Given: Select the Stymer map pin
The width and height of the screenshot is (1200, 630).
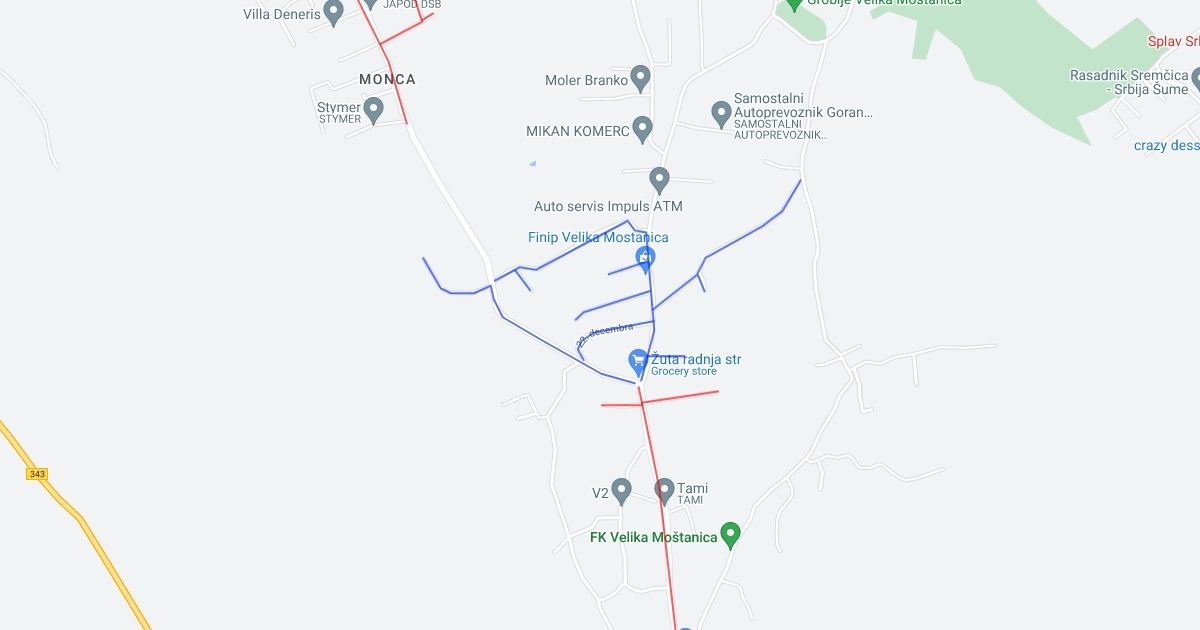Looking at the screenshot, I should pyautogui.click(x=374, y=108).
